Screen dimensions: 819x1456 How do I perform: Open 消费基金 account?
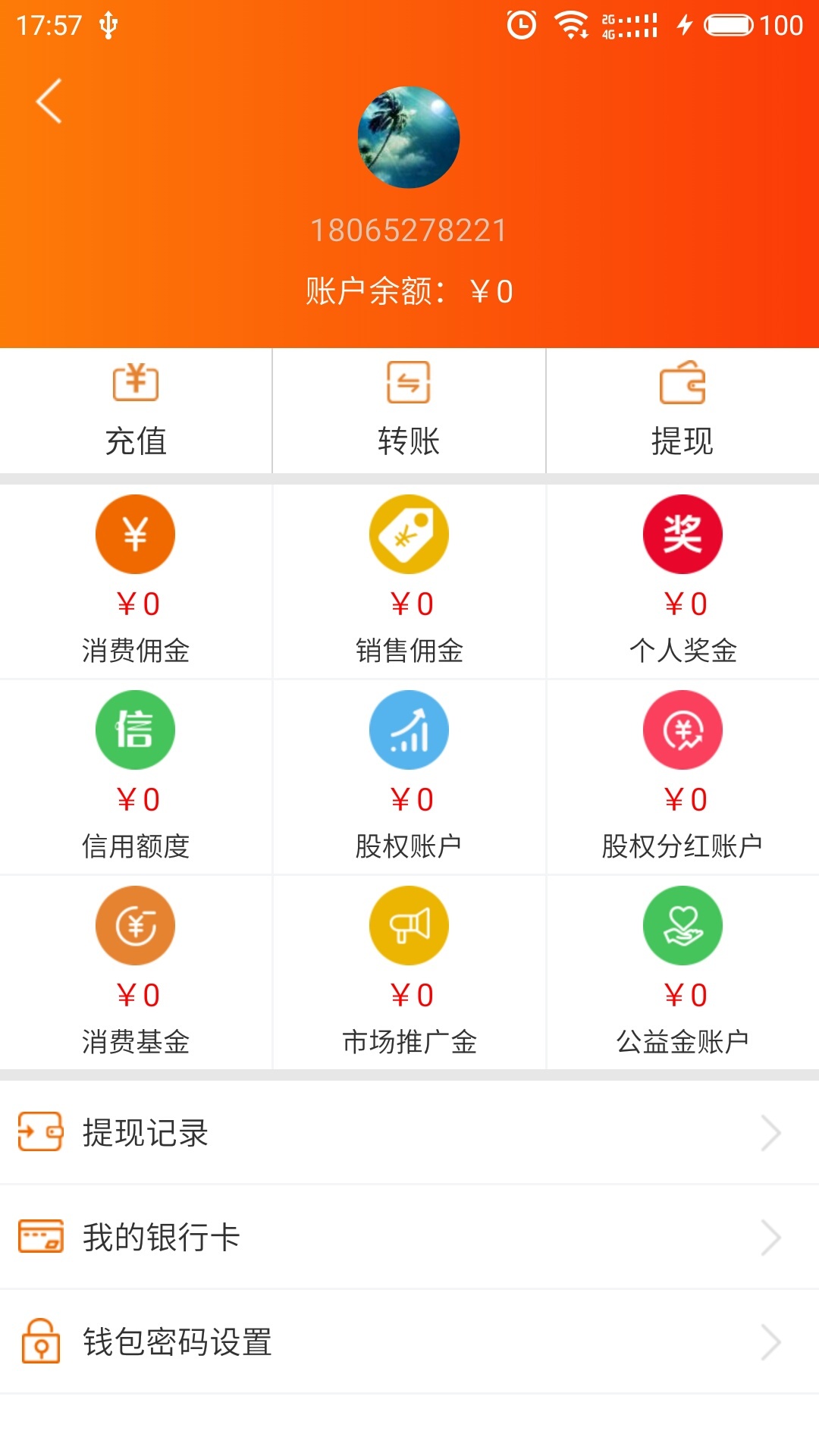136,972
